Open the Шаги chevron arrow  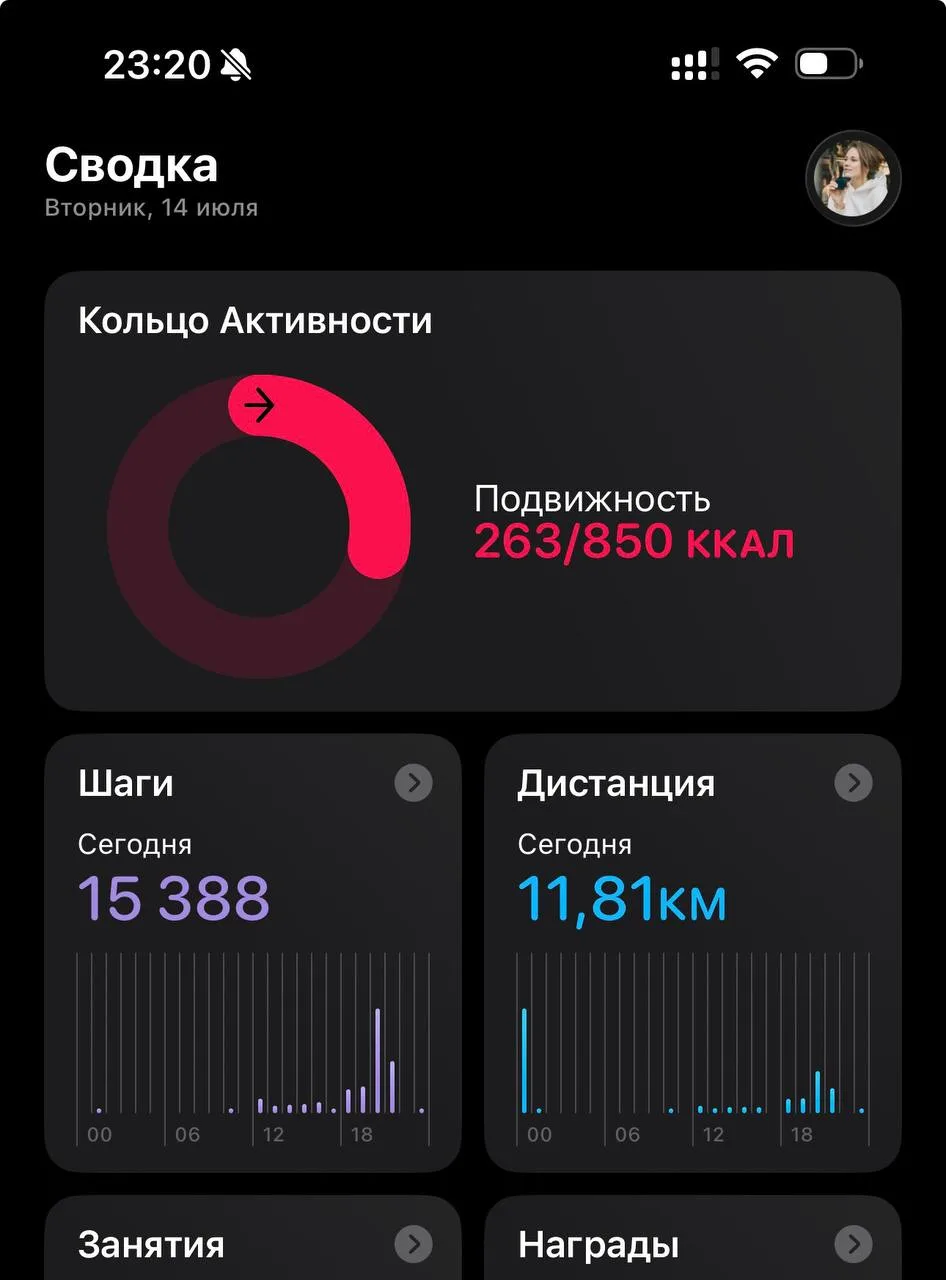pos(413,783)
